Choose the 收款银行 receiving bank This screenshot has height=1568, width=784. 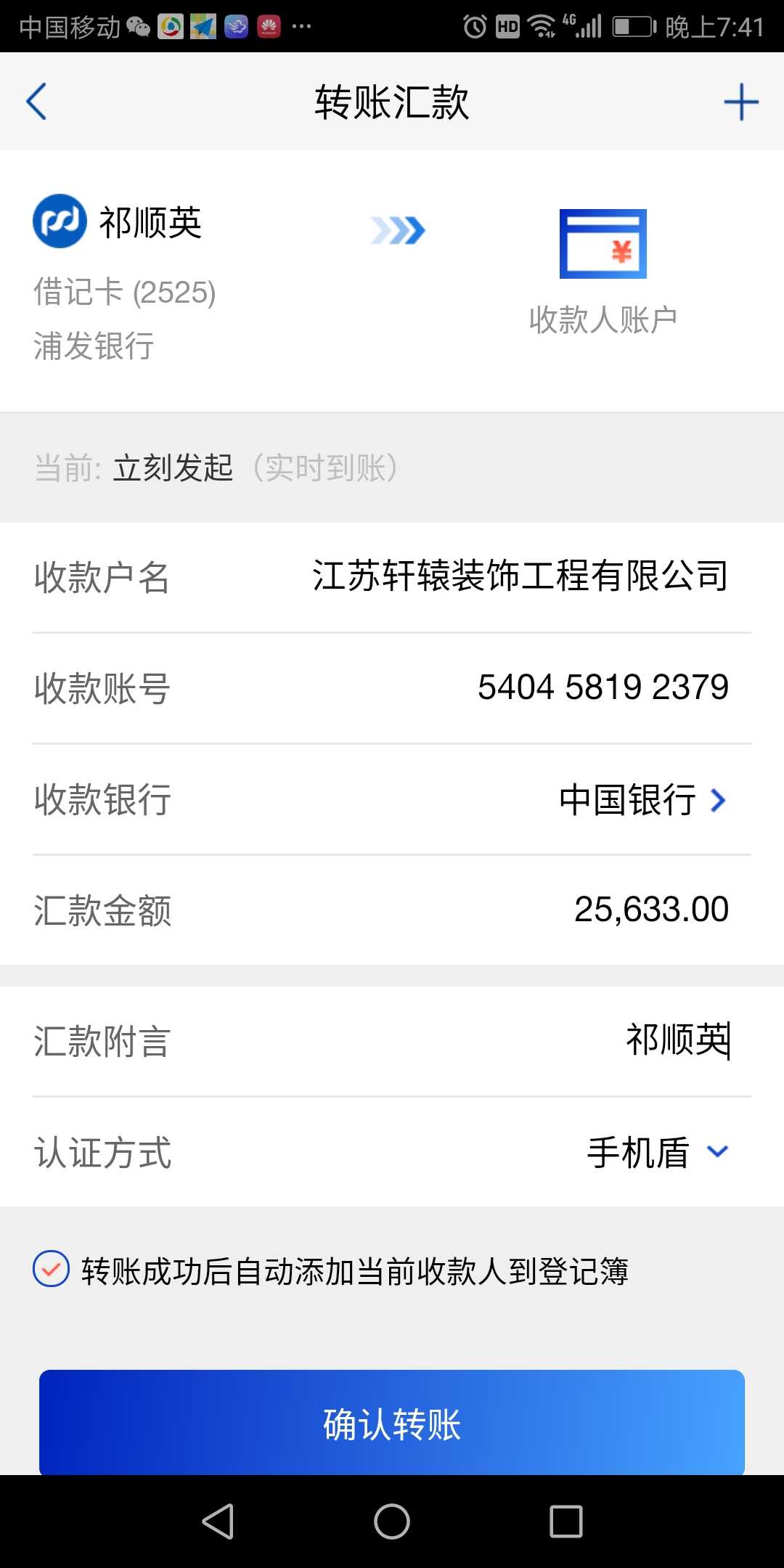tap(642, 800)
